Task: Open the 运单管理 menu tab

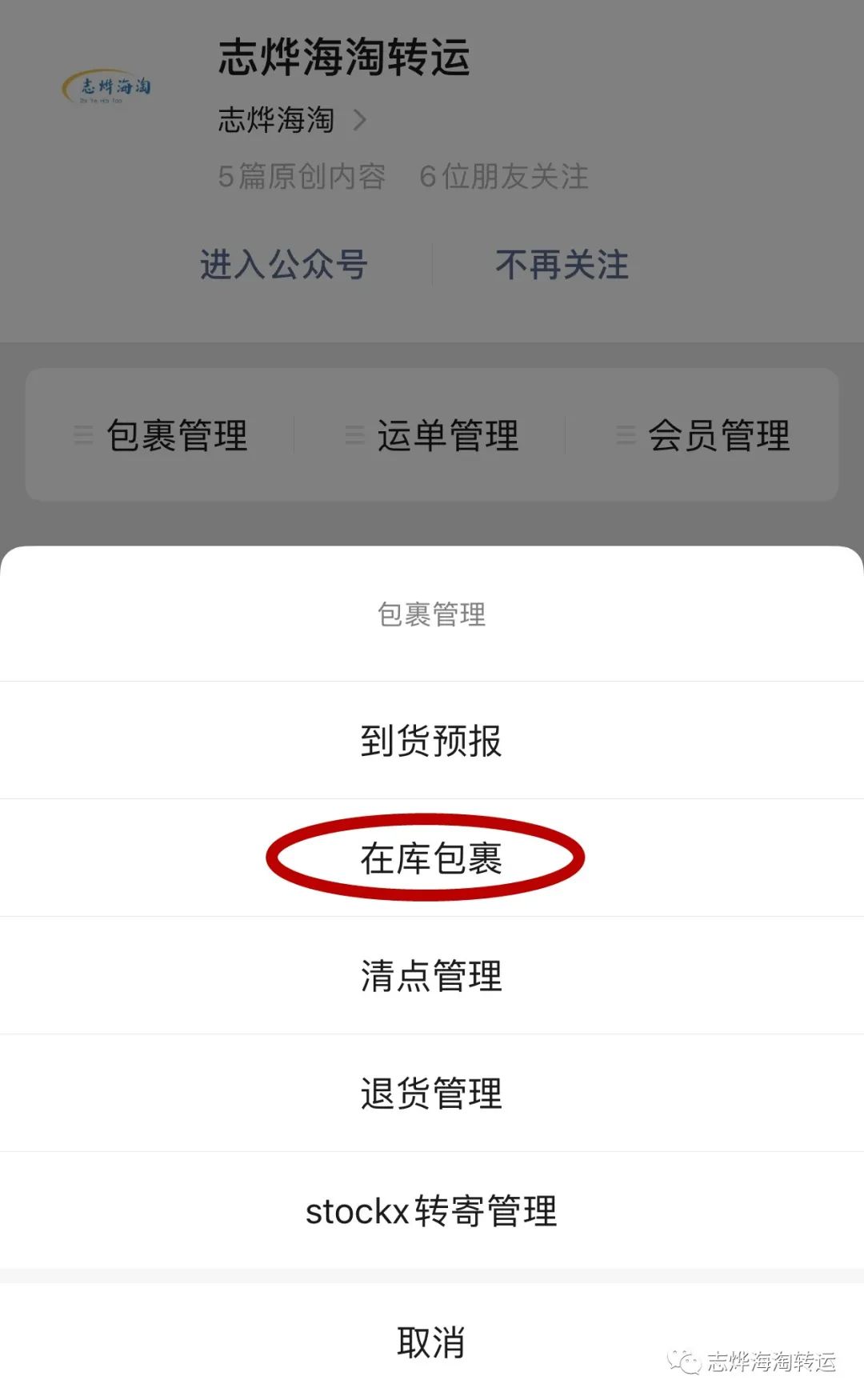Action: click(433, 435)
